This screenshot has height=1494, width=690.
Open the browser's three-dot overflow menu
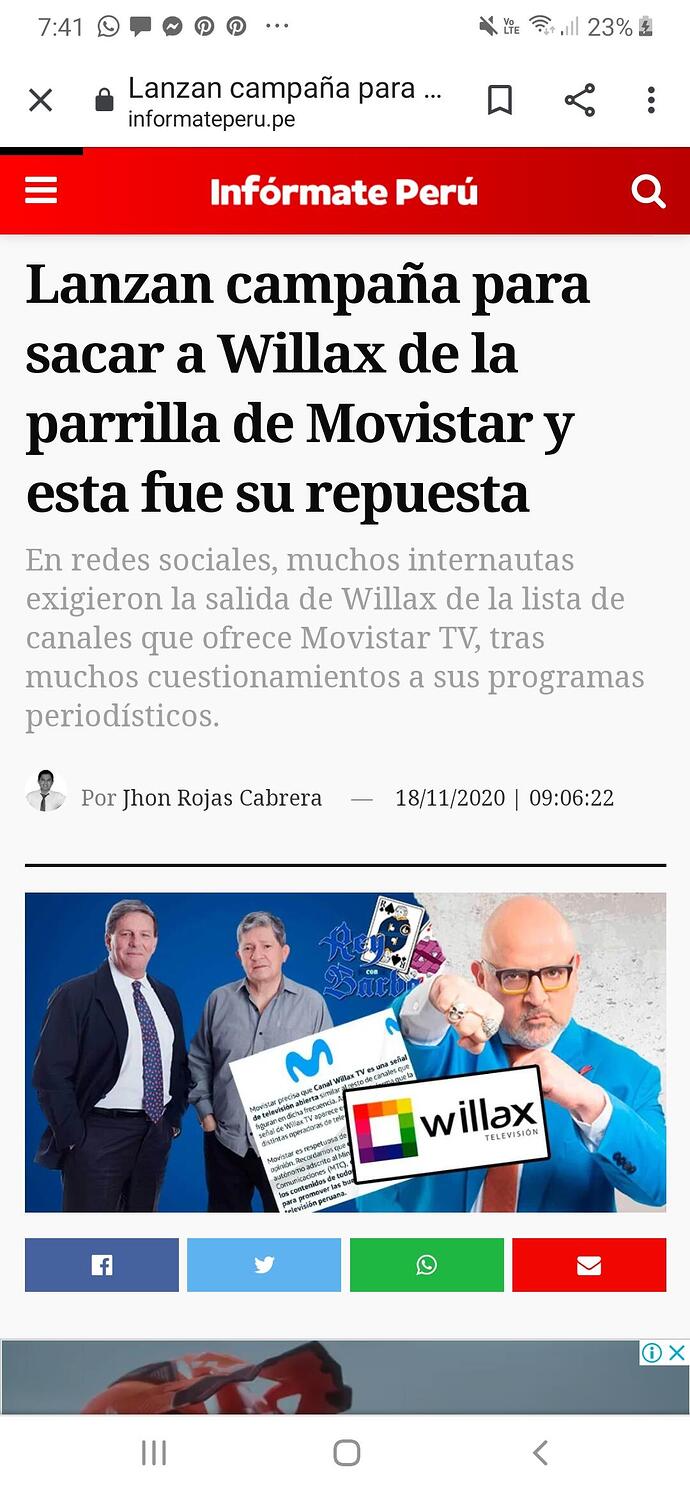pos(651,100)
